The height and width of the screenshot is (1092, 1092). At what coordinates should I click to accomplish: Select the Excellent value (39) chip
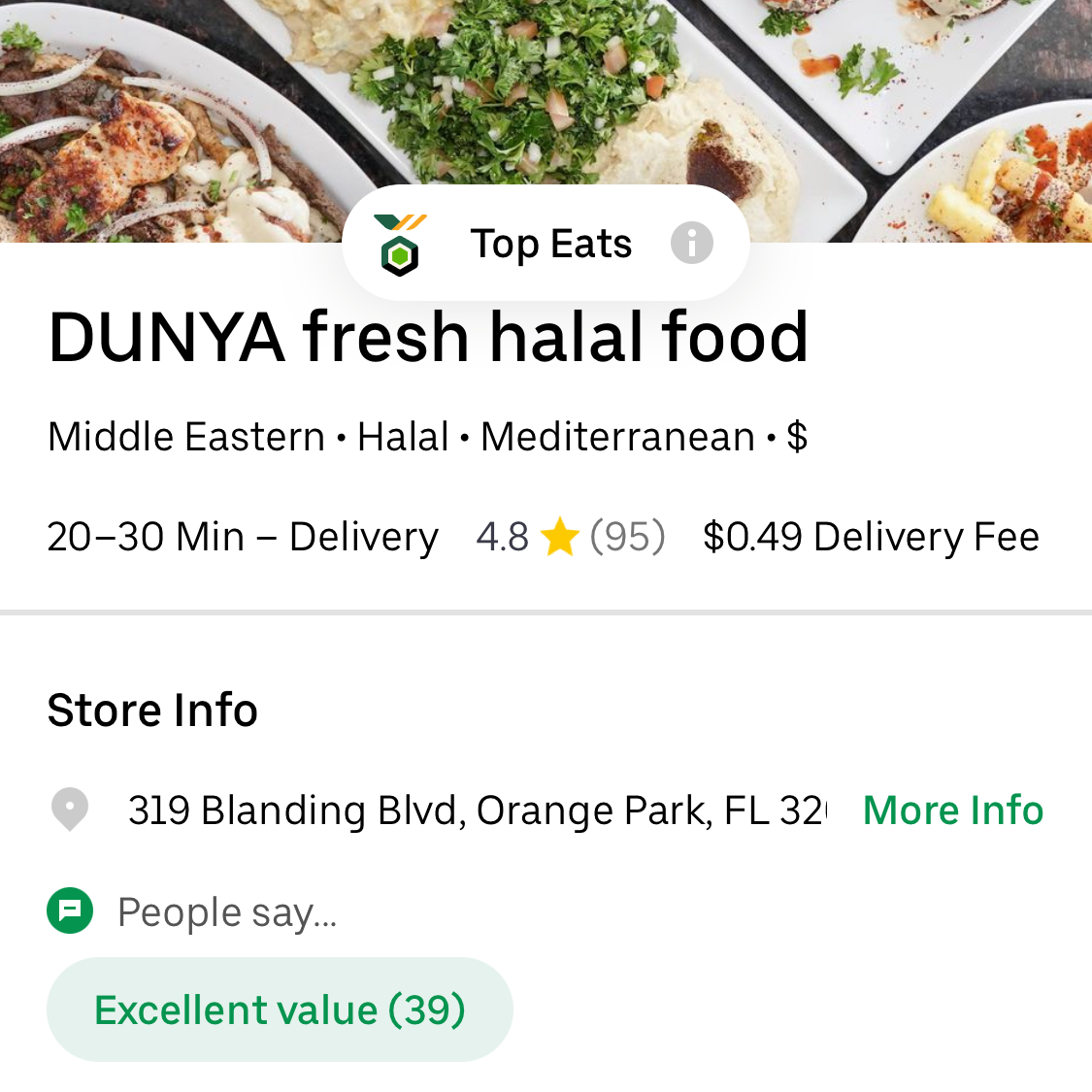tap(280, 1009)
